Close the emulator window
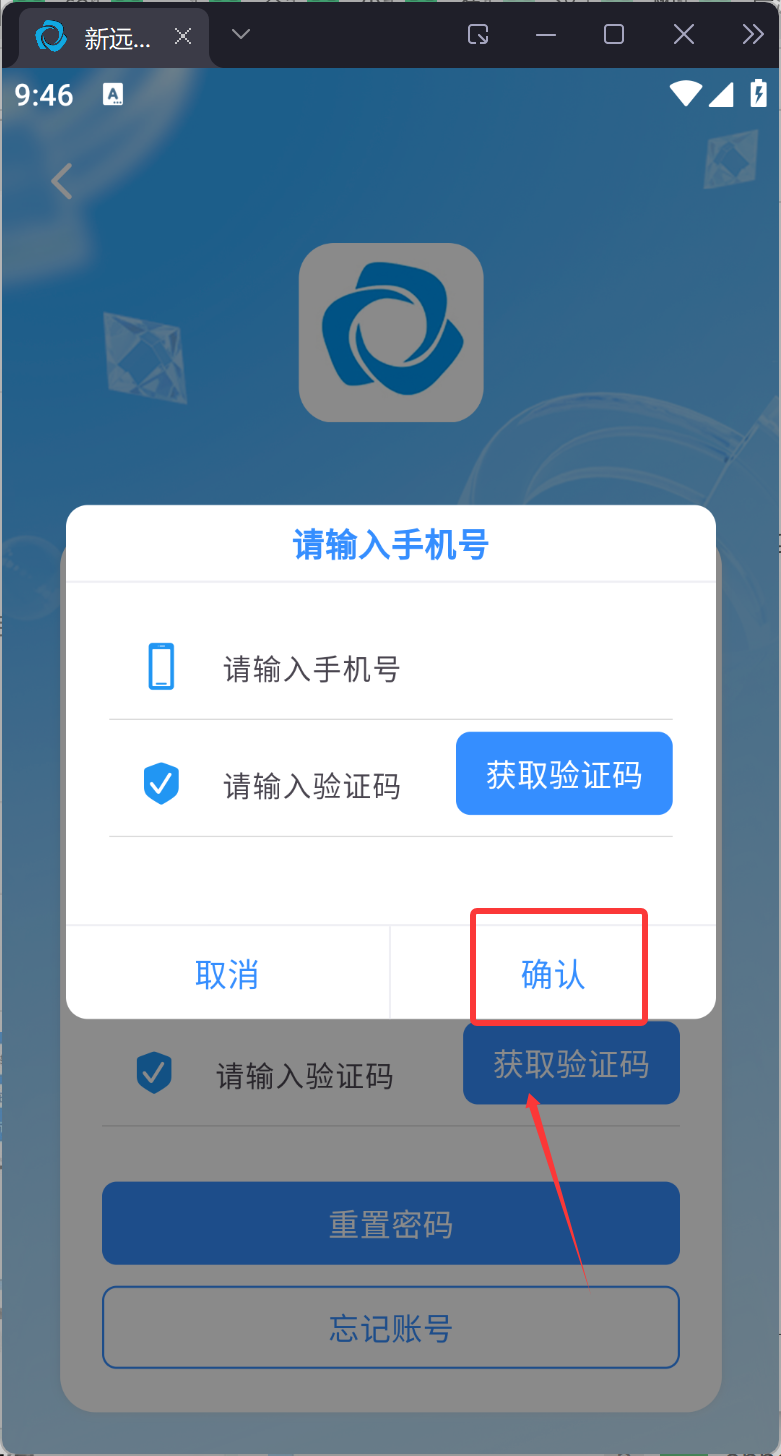The image size is (781, 1456). click(x=684, y=35)
